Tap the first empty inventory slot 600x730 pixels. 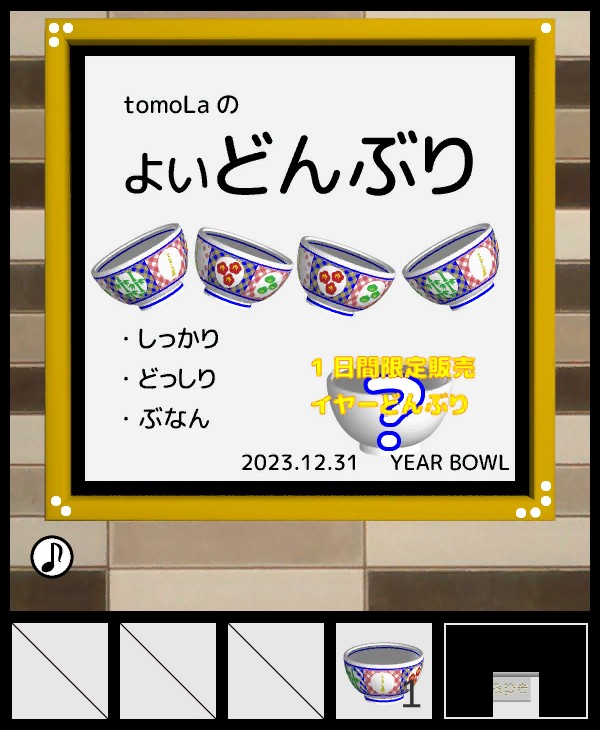(x=60, y=671)
